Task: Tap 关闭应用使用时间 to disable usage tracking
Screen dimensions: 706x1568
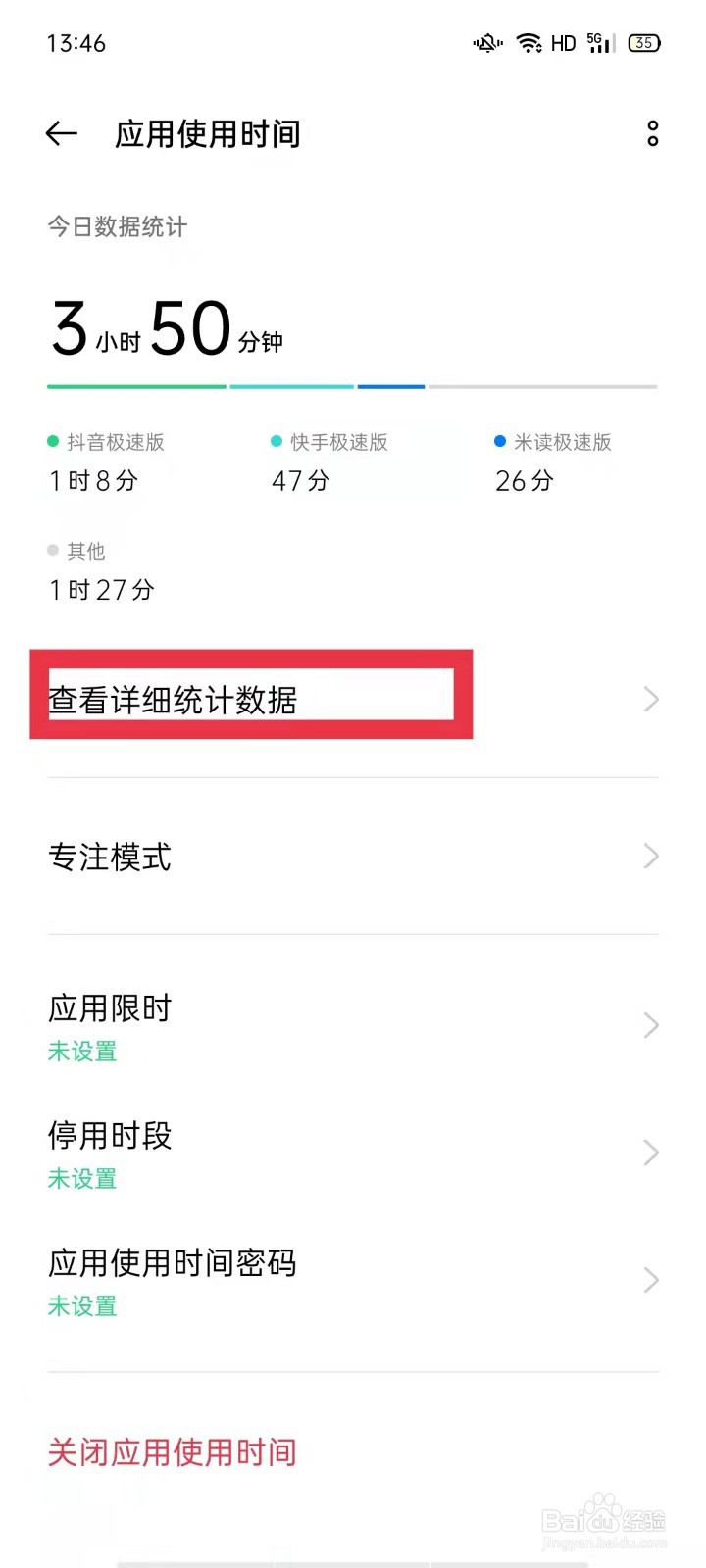Action: tap(172, 1452)
